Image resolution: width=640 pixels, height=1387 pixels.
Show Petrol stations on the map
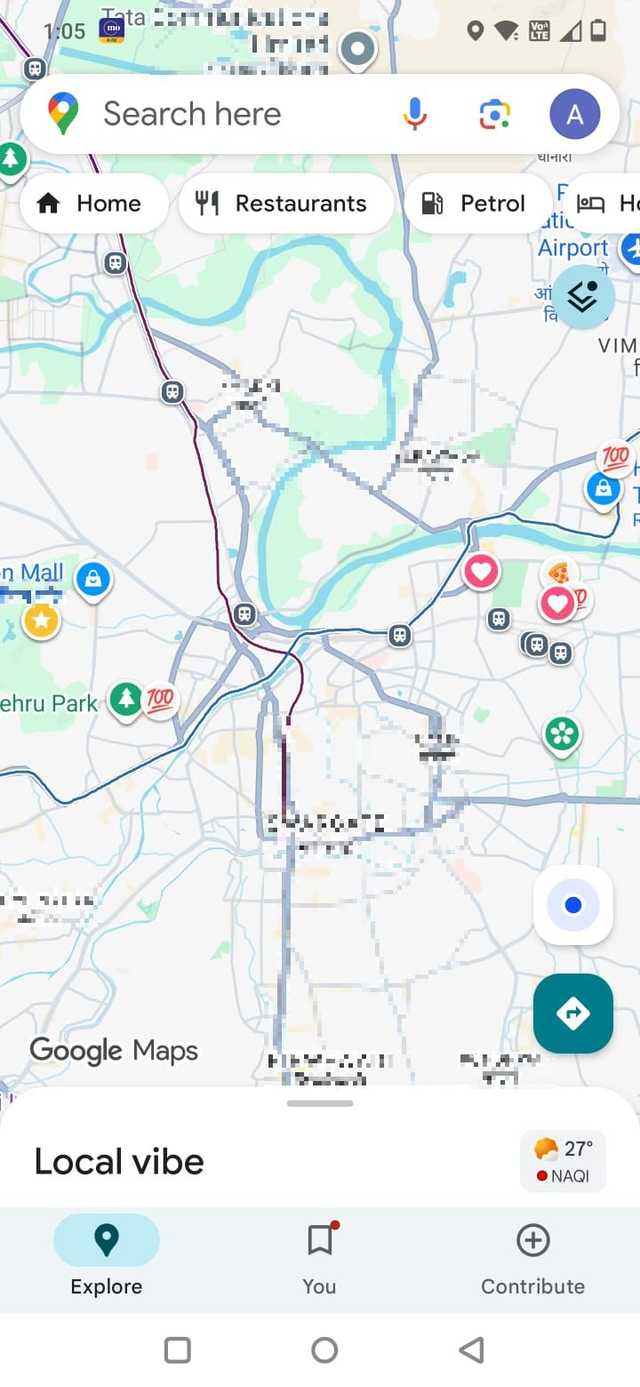(474, 203)
